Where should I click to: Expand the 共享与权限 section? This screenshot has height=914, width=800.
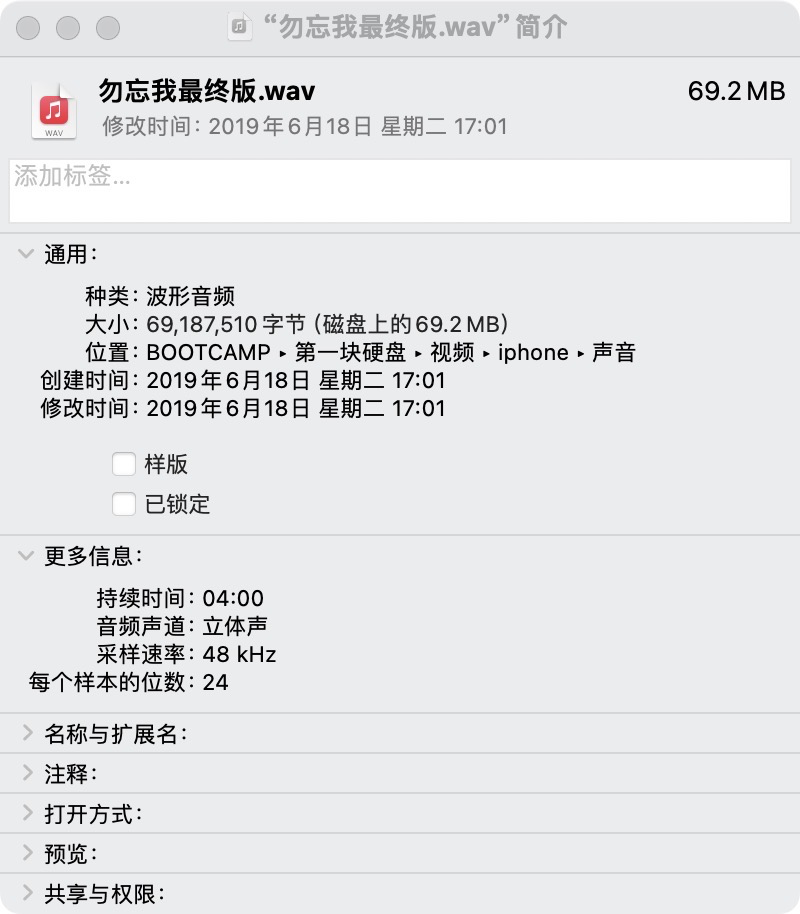coord(26,894)
